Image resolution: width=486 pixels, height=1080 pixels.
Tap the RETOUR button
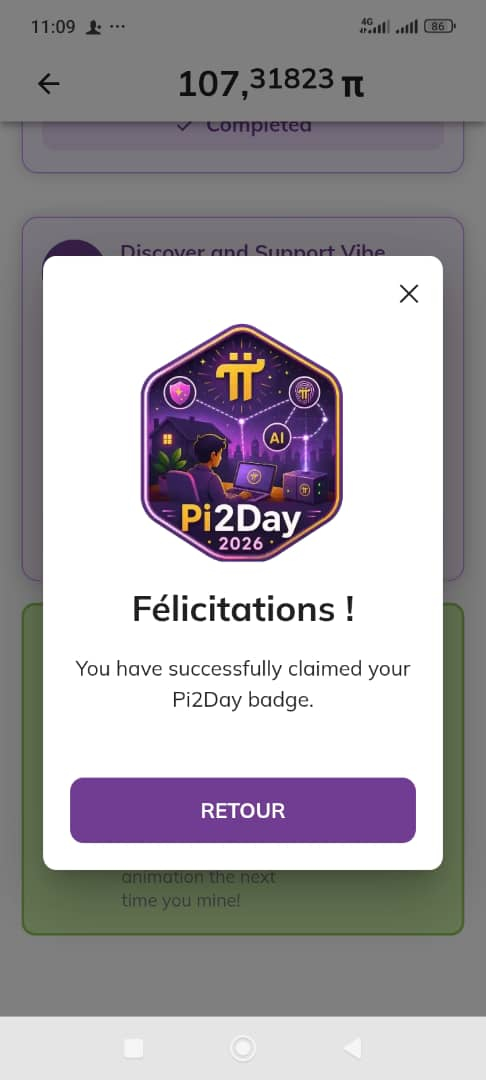(243, 810)
